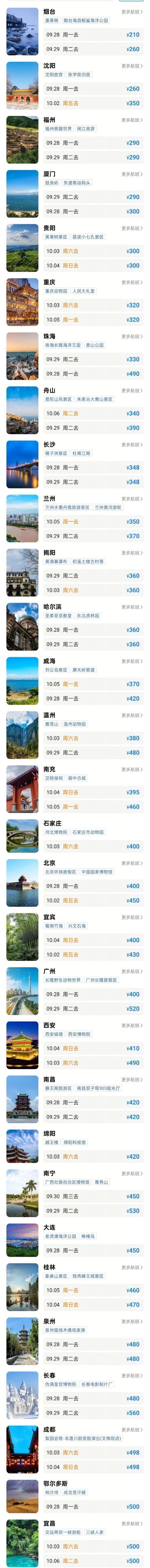Viewport: 150px width, 1568px height.
Task: Open more flights for 烟台
Action: tap(132, 12)
